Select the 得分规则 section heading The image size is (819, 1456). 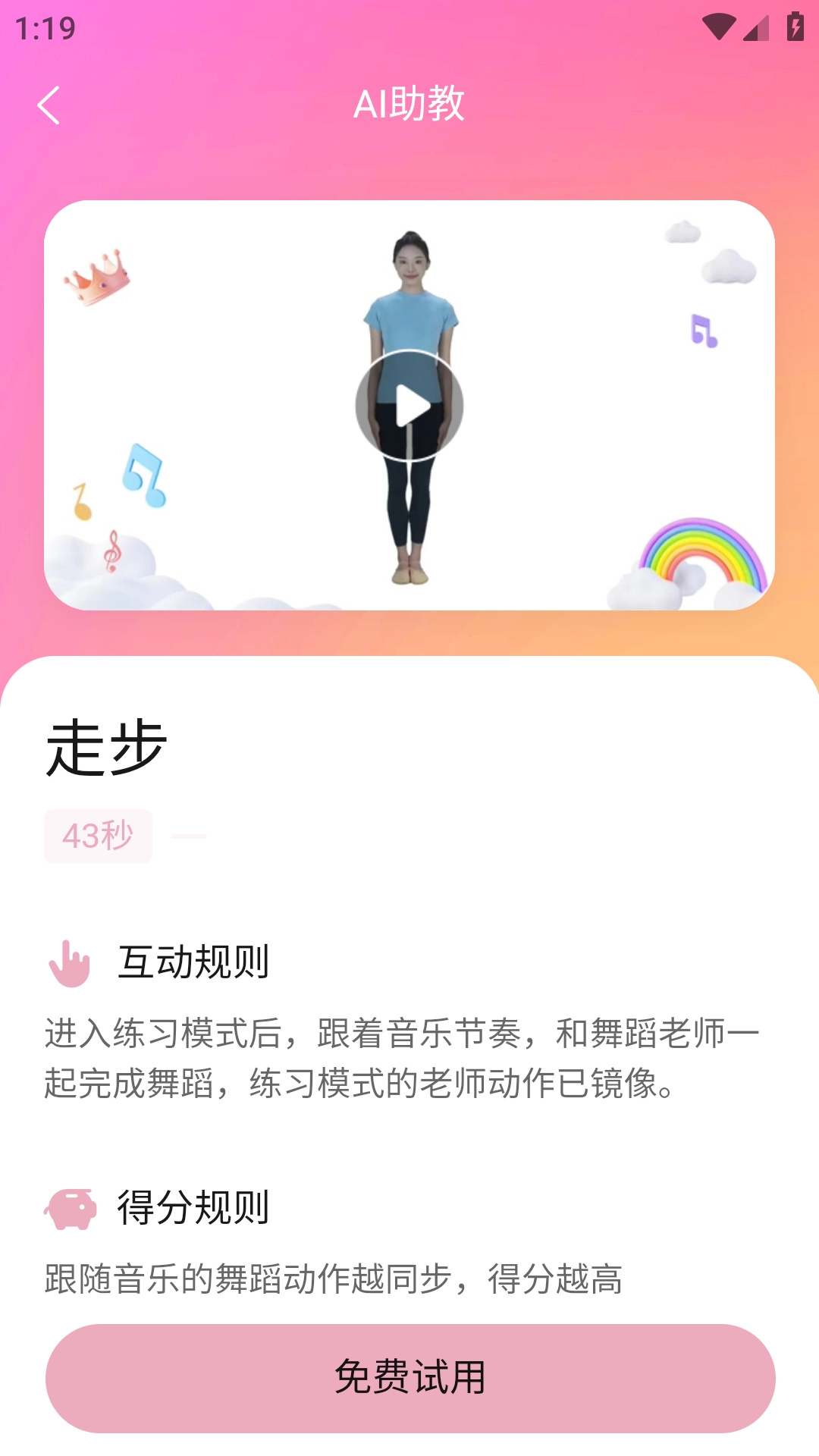tap(196, 1207)
